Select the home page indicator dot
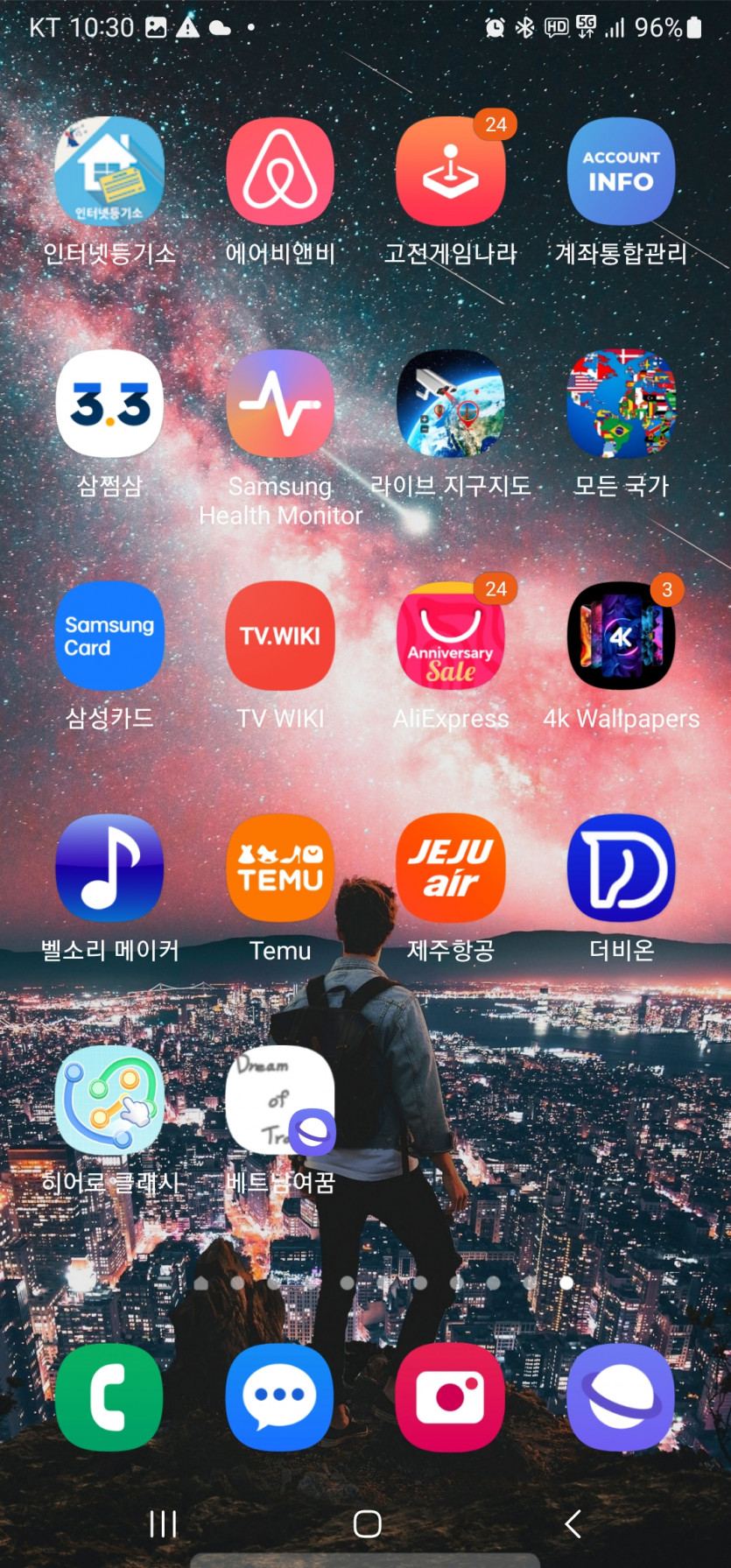731x1568 pixels. pyautogui.click(x=565, y=1282)
